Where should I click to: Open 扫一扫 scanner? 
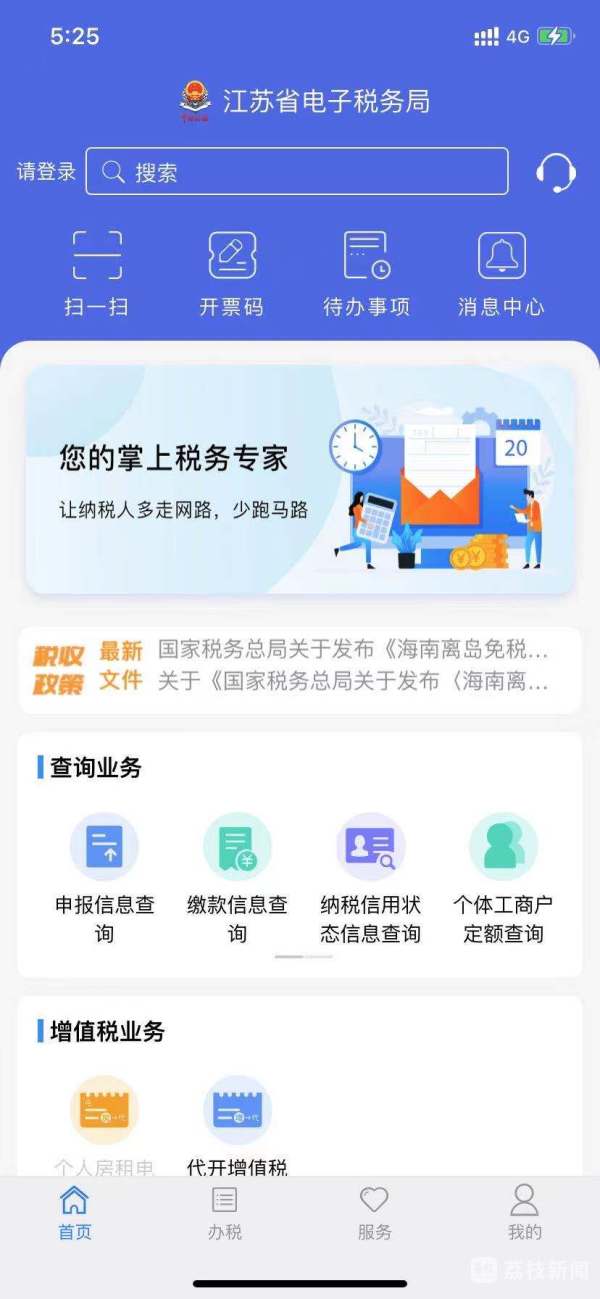[x=97, y=273]
